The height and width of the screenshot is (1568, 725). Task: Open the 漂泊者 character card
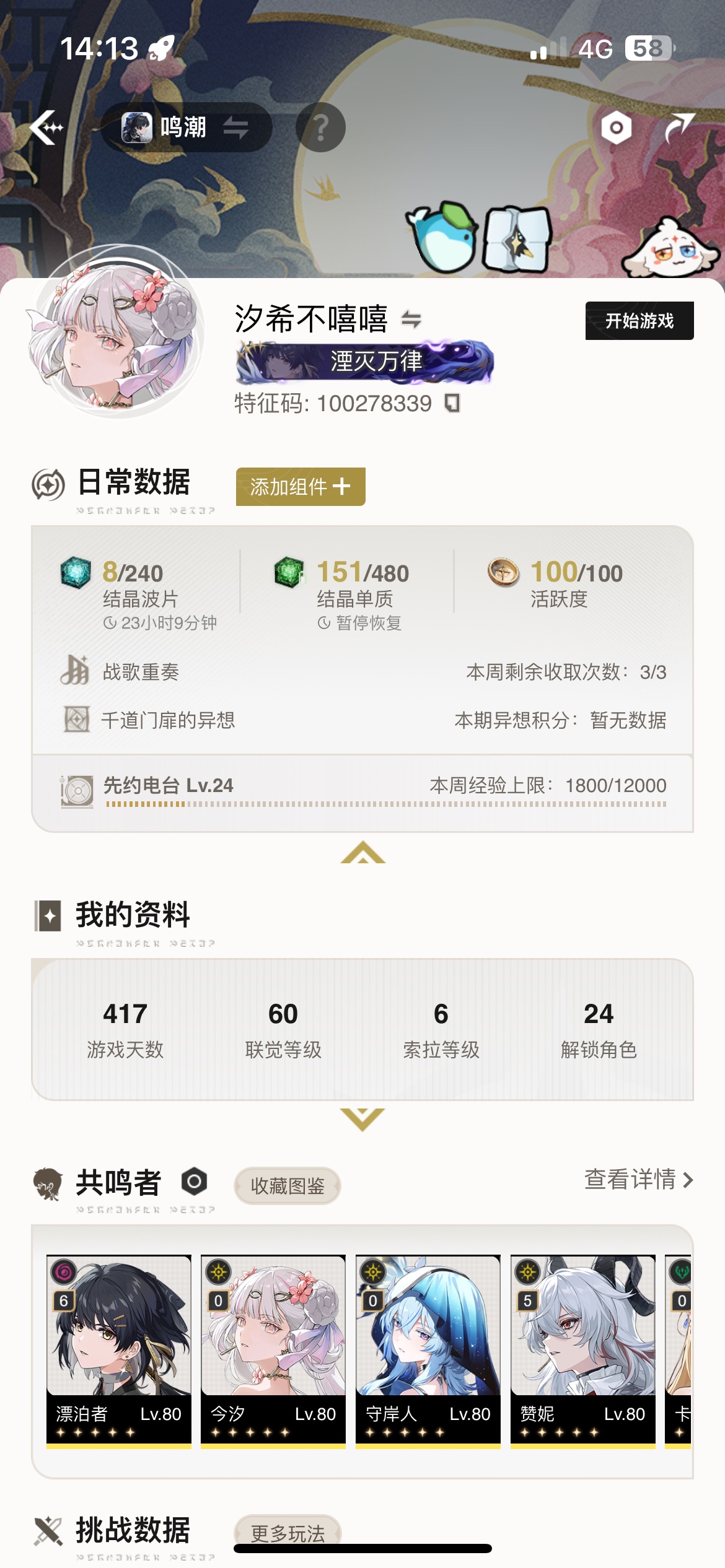(x=118, y=1350)
